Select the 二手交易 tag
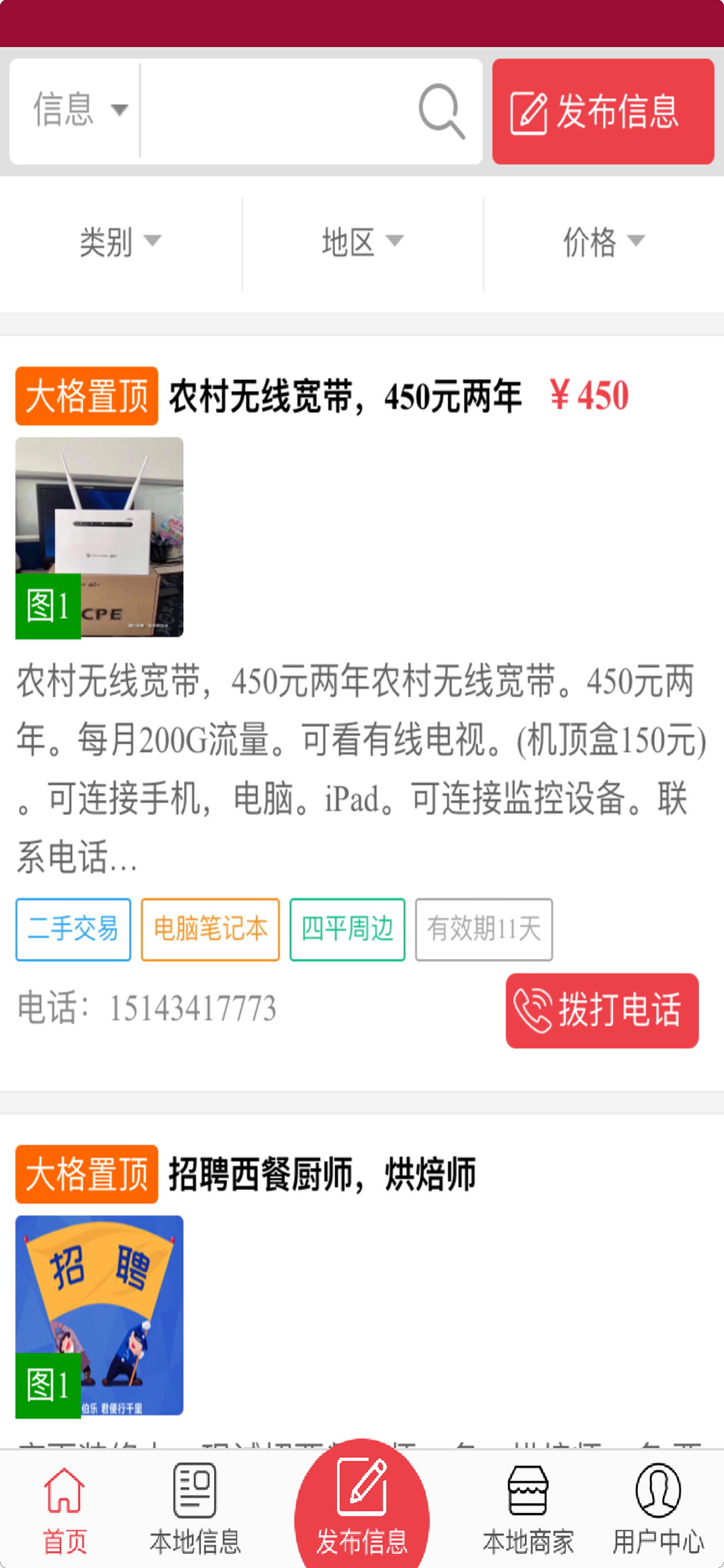The width and height of the screenshot is (724, 1568). (73, 929)
